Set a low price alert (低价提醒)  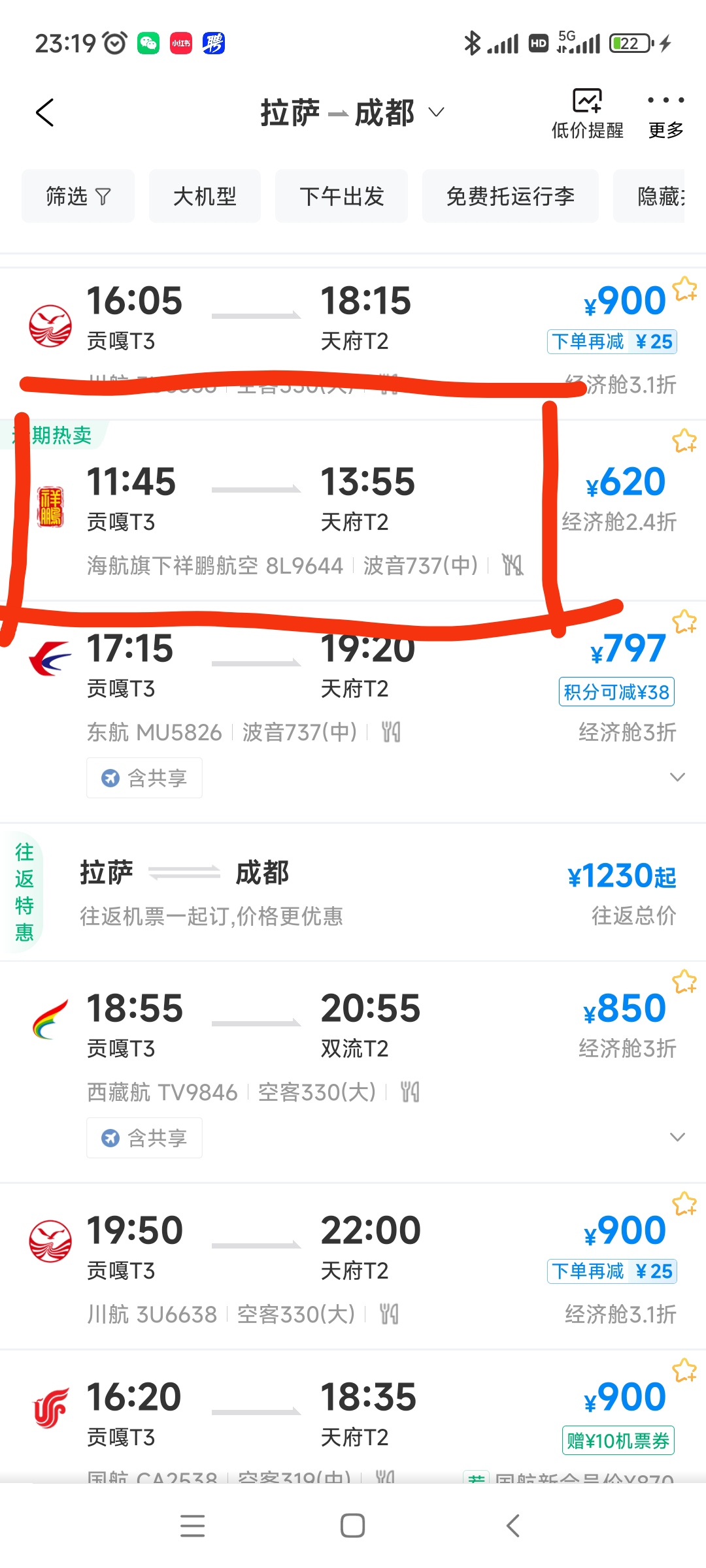pyautogui.click(x=587, y=114)
